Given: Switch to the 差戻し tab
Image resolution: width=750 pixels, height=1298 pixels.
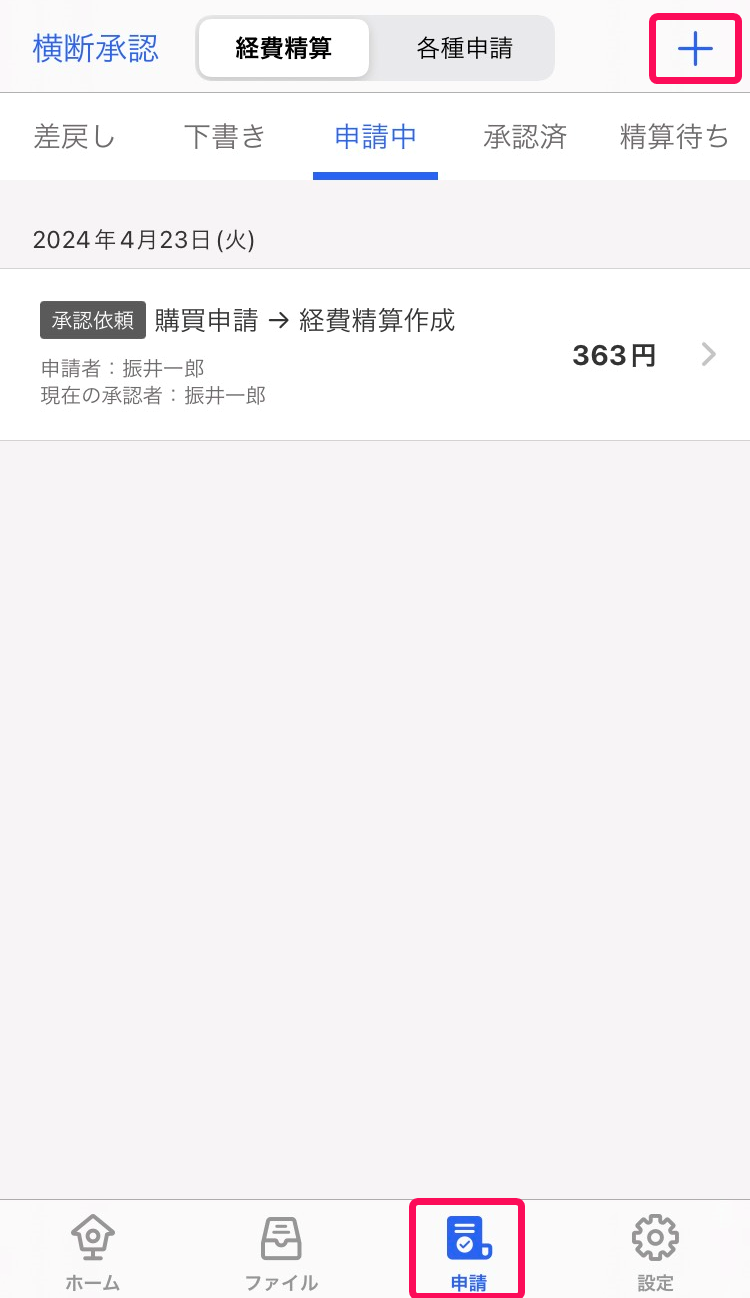Looking at the screenshot, I should tap(75, 137).
